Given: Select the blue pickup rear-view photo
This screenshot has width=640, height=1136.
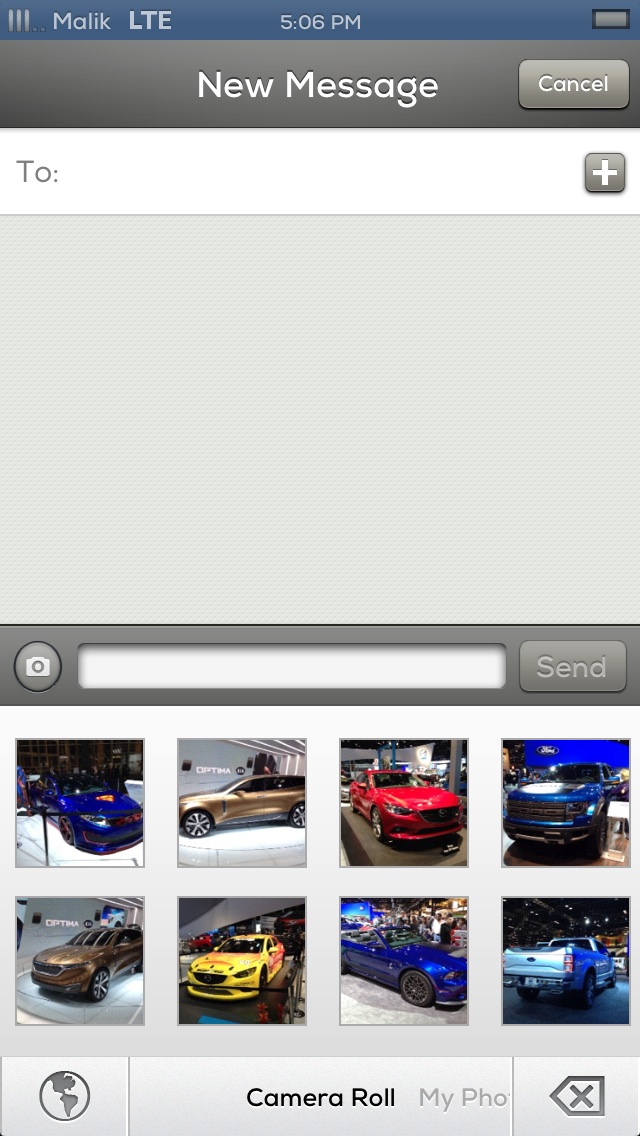Looking at the screenshot, I should tap(566, 961).
